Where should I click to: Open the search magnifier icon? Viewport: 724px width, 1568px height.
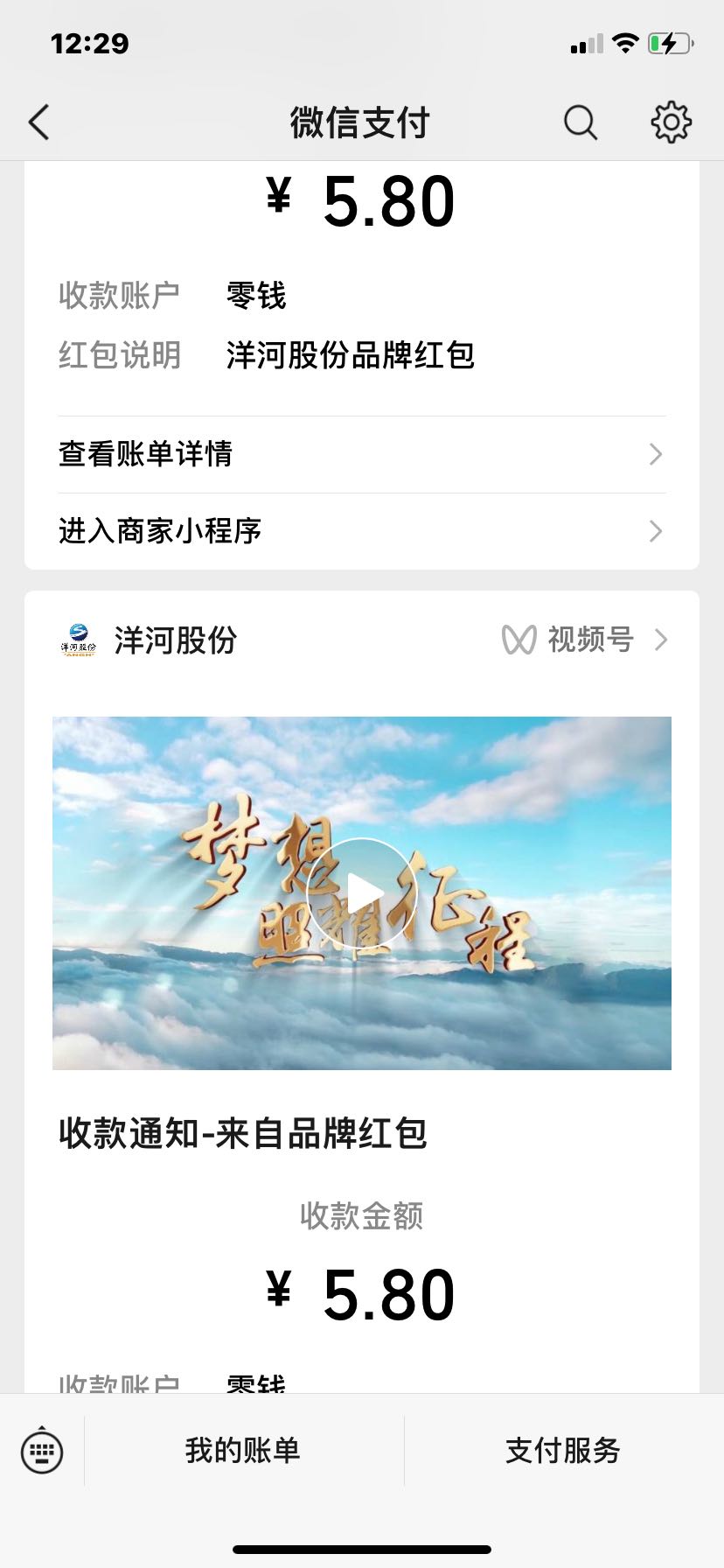581,122
